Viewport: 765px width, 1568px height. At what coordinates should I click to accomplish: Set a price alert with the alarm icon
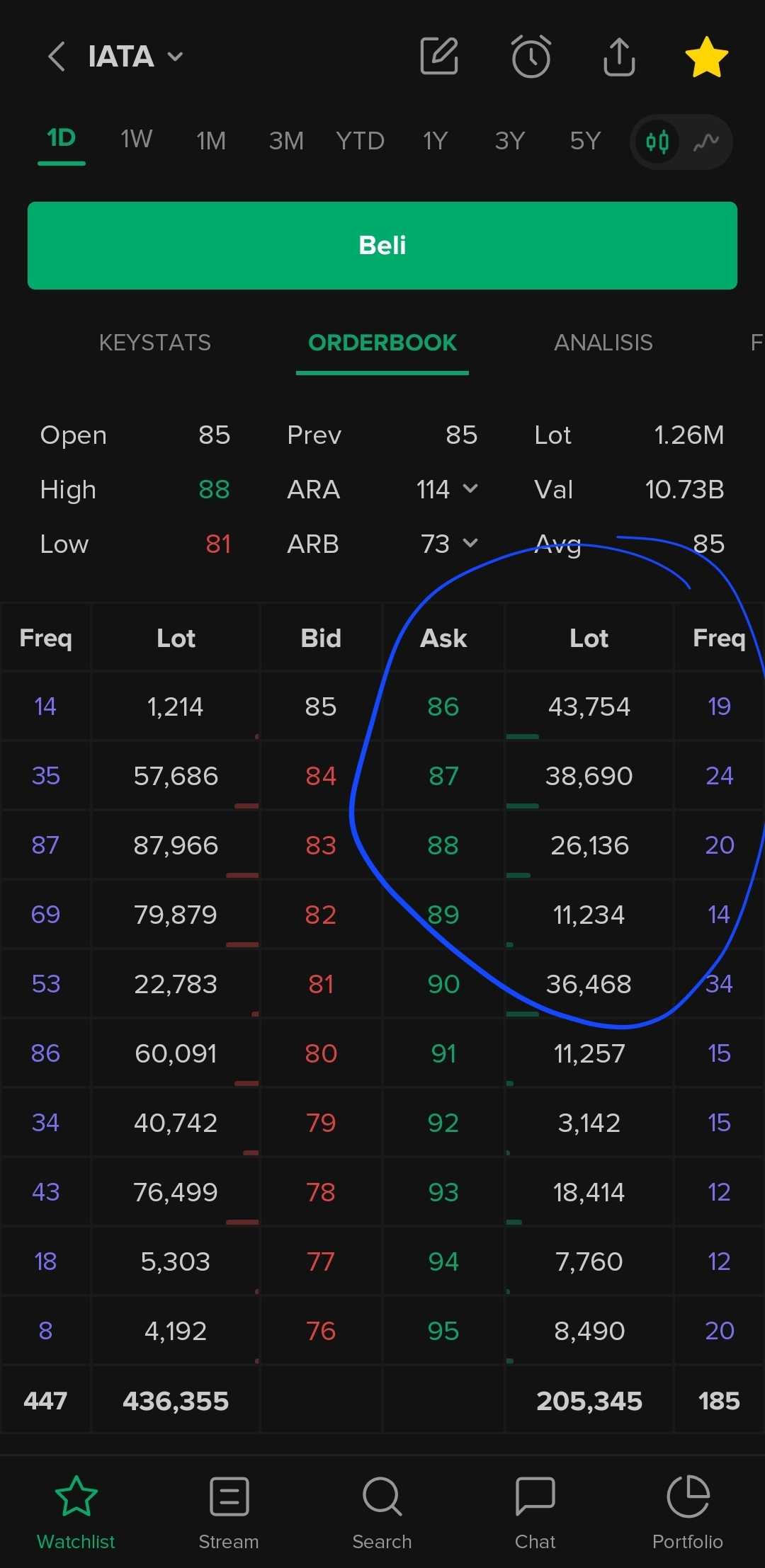coord(531,57)
